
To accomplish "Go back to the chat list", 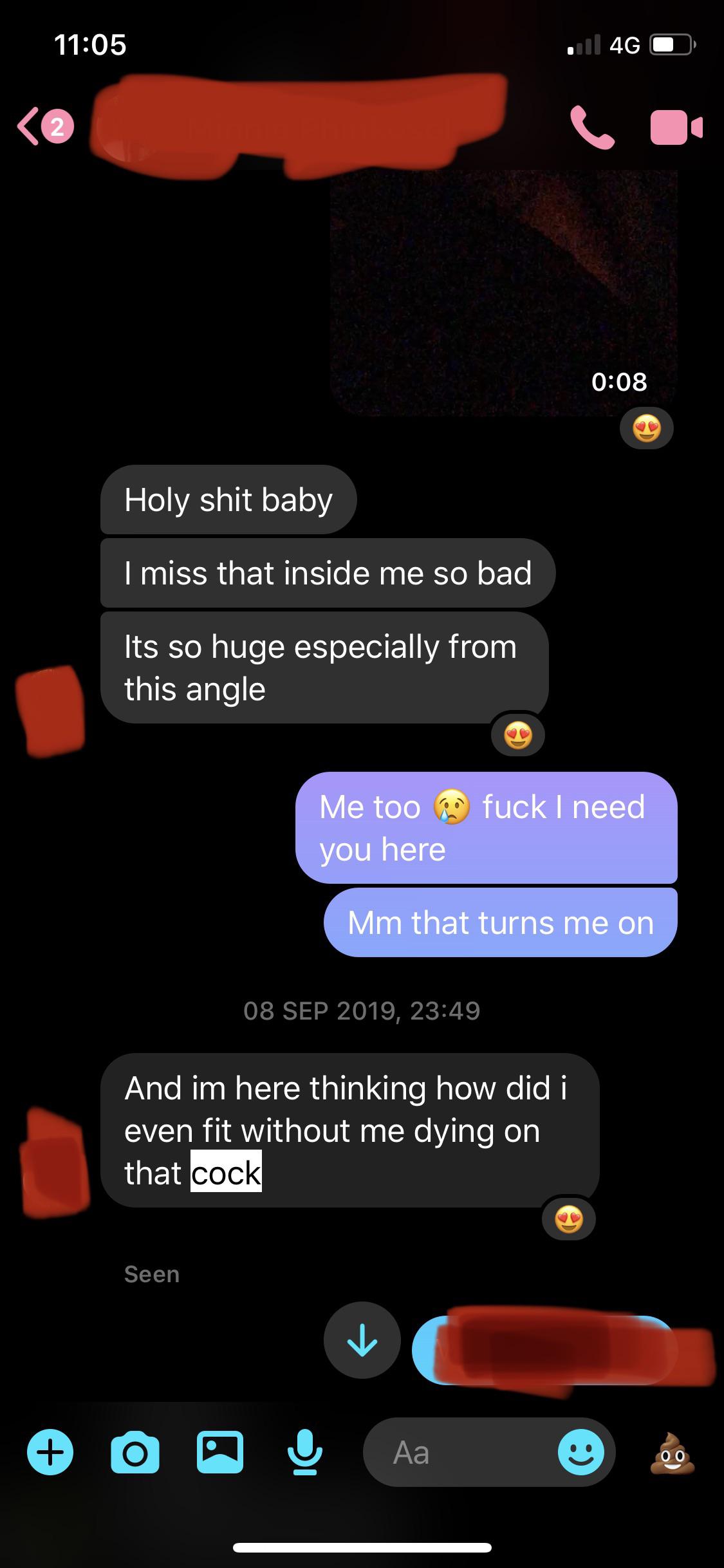I will click(29, 127).
